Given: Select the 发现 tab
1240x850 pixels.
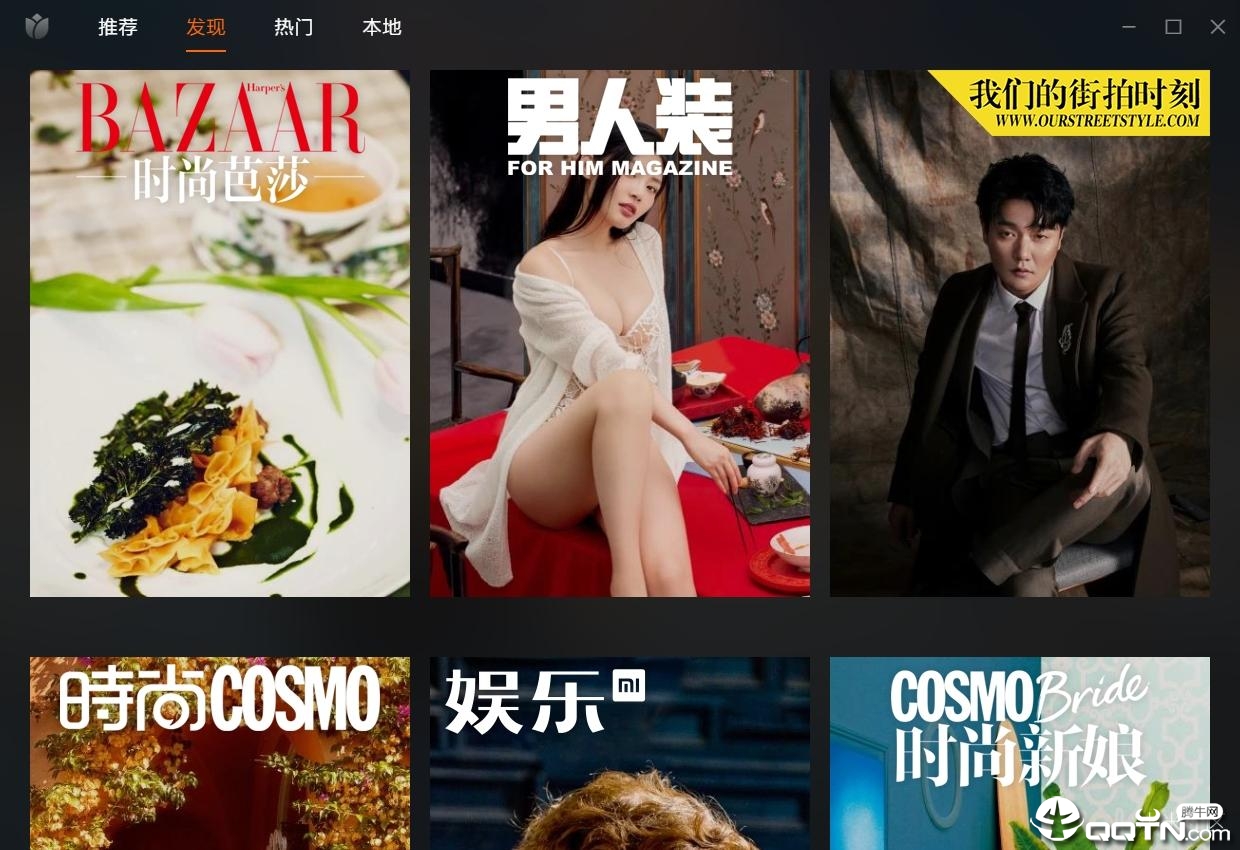Looking at the screenshot, I should click(206, 27).
